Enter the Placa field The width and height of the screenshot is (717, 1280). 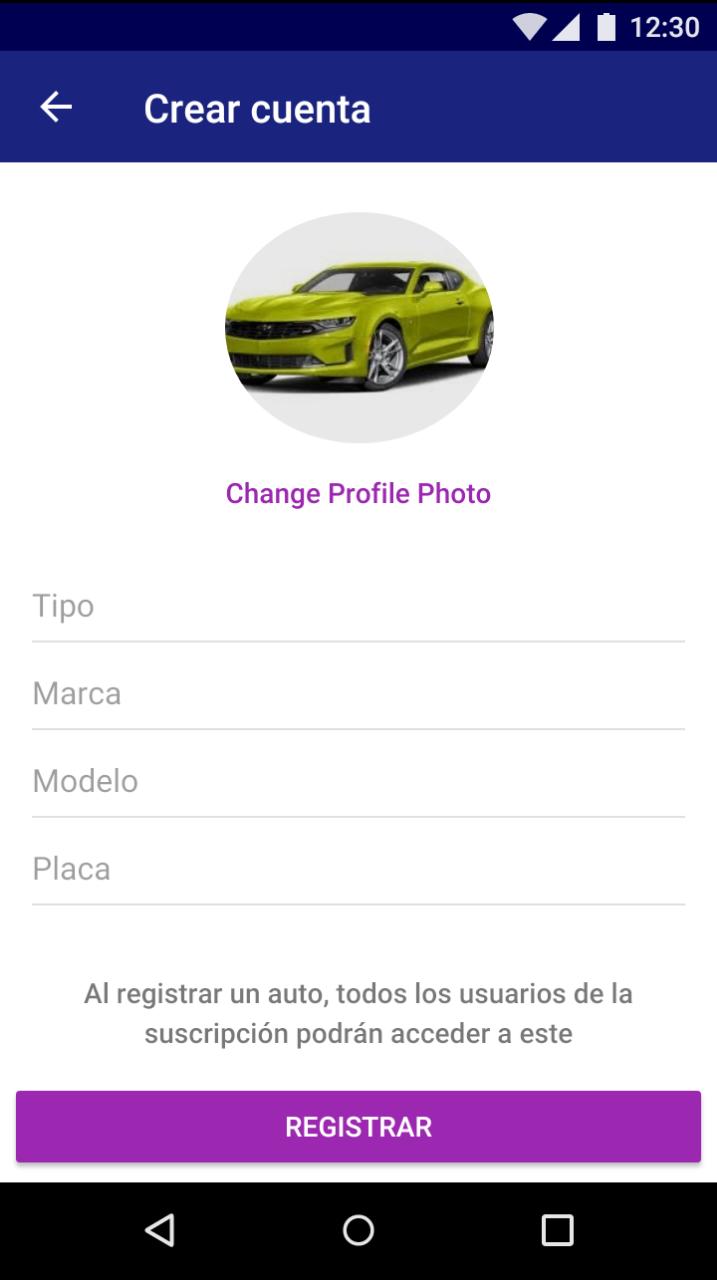coord(358,869)
